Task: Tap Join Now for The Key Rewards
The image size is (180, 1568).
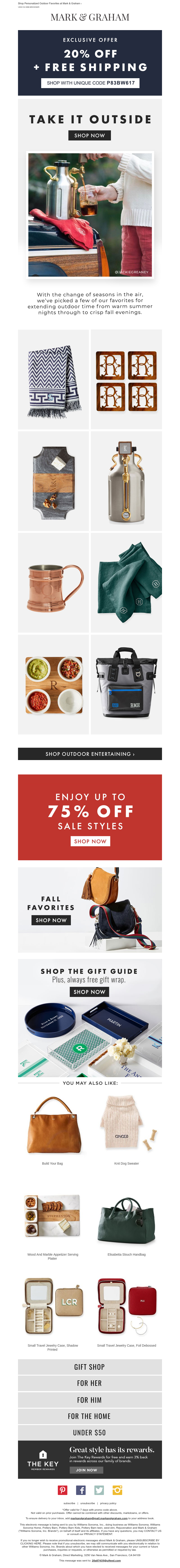Action: (87, 1470)
